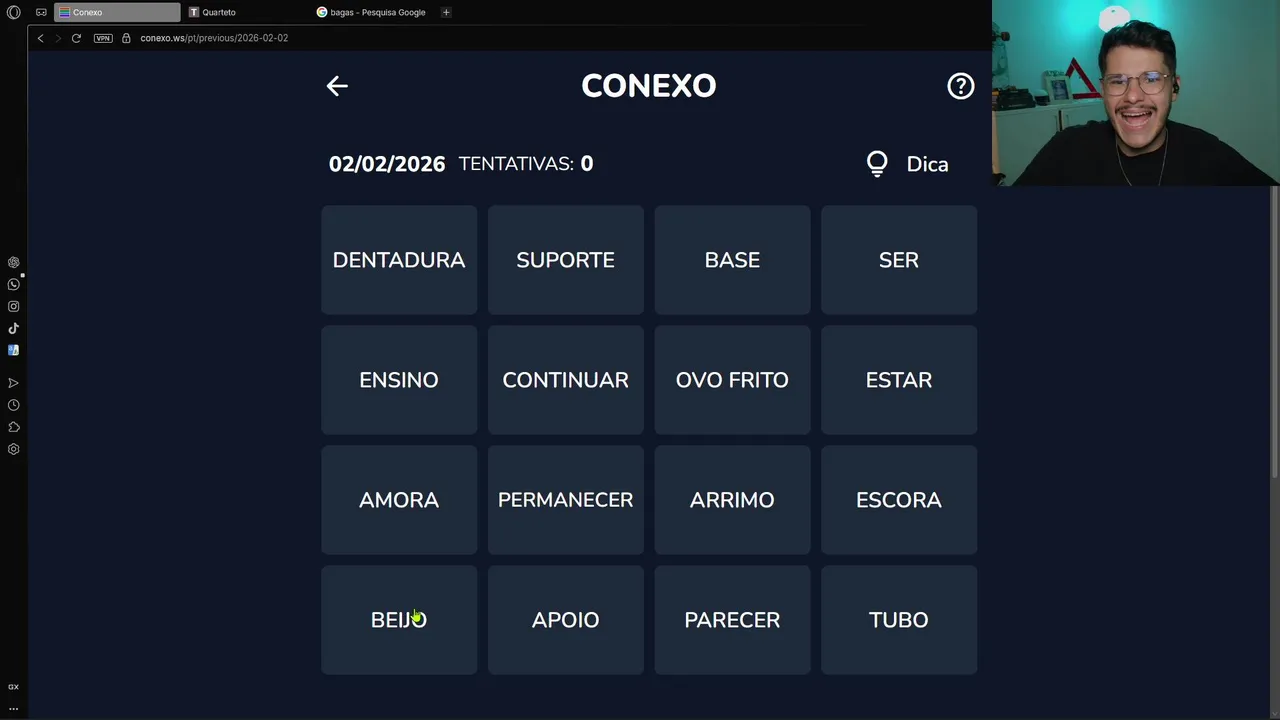This screenshot has width=1280, height=720.
Task: Pick the ESTAR tile
Action: click(x=898, y=380)
